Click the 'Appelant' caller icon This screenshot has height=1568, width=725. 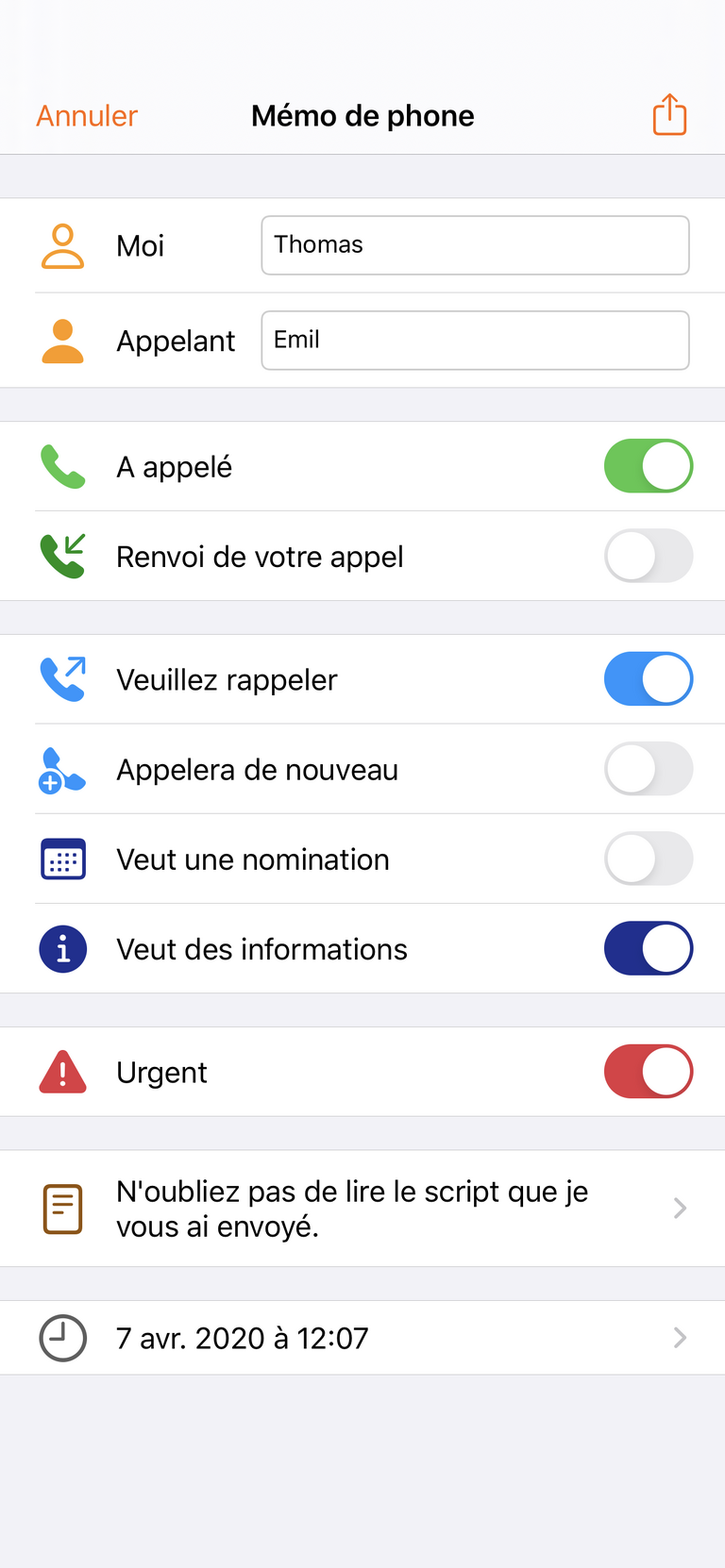pyautogui.click(x=60, y=341)
